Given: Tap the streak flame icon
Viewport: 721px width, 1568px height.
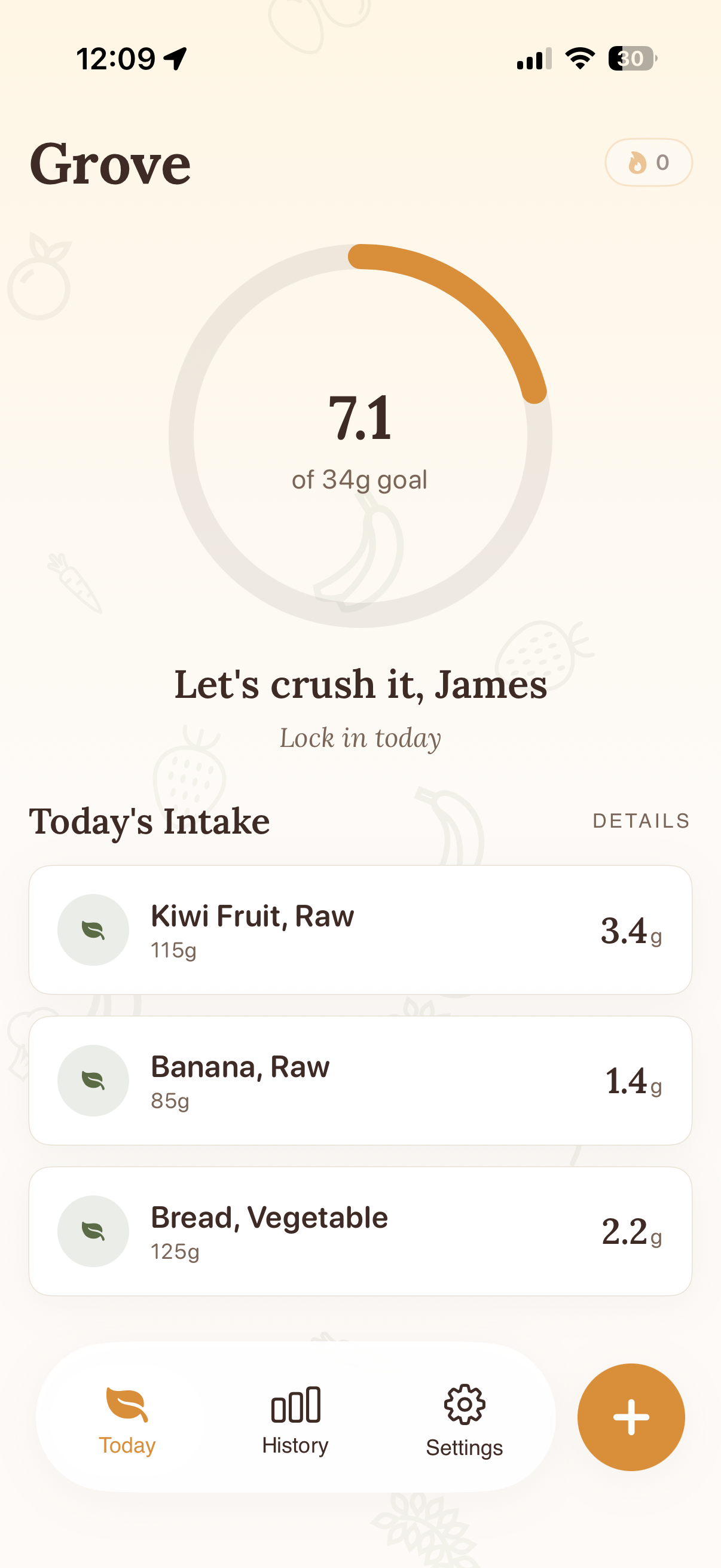Looking at the screenshot, I should pyautogui.click(x=637, y=162).
